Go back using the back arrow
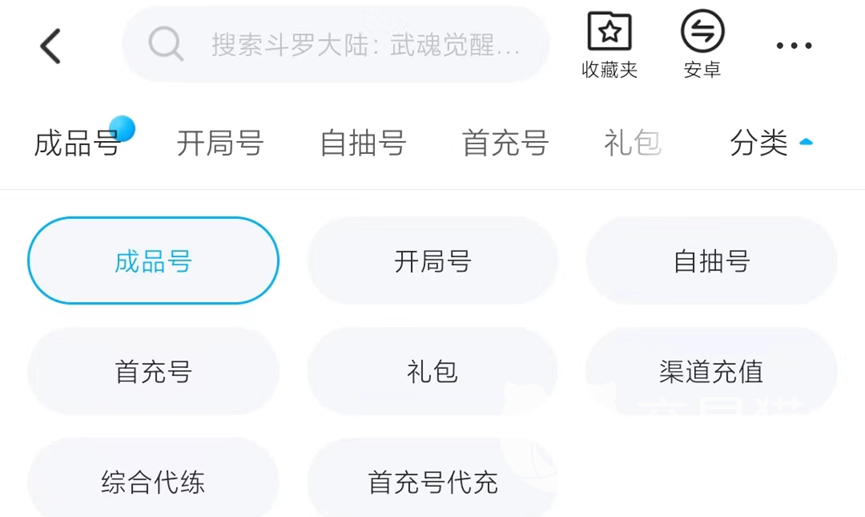865x517 pixels. (50, 46)
